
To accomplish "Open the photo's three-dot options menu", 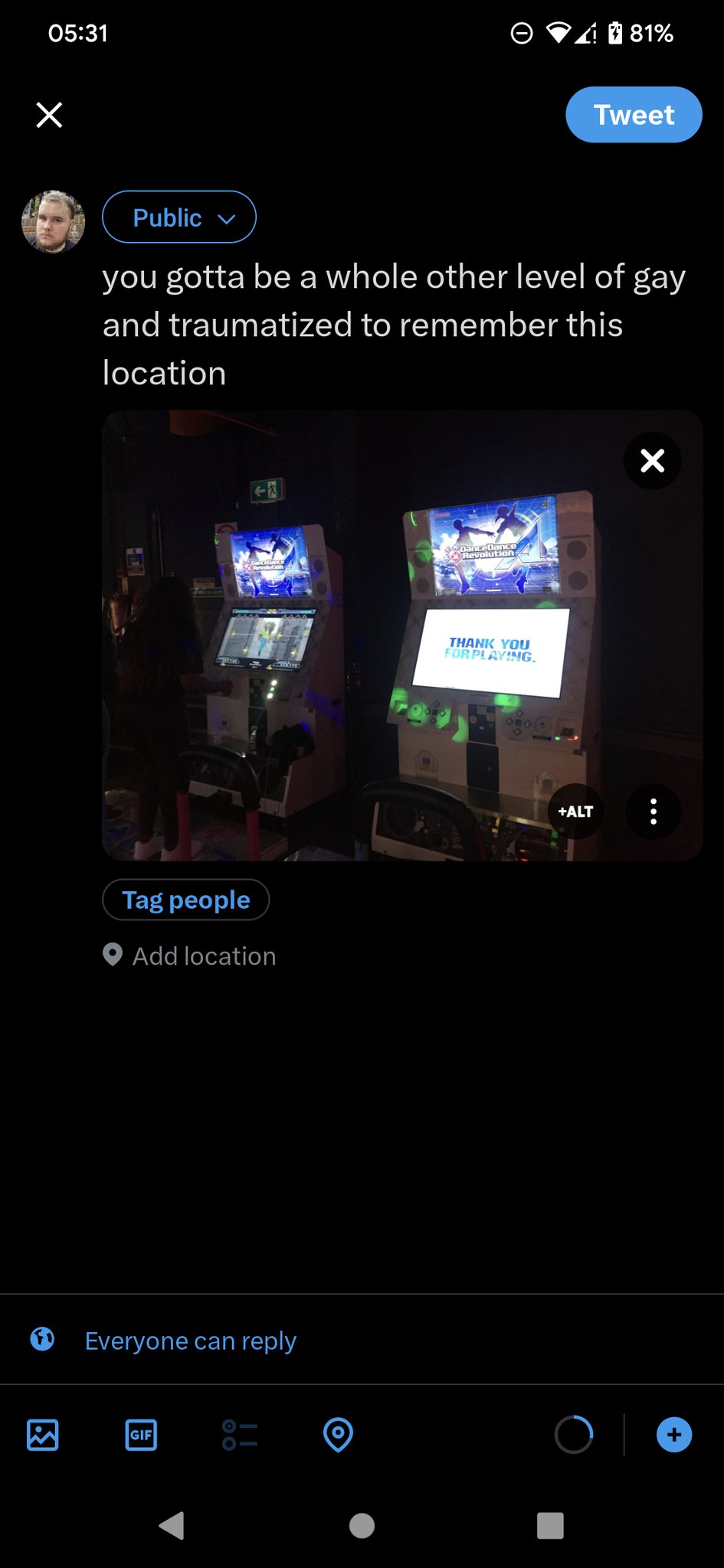I will [x=653, y=812].
